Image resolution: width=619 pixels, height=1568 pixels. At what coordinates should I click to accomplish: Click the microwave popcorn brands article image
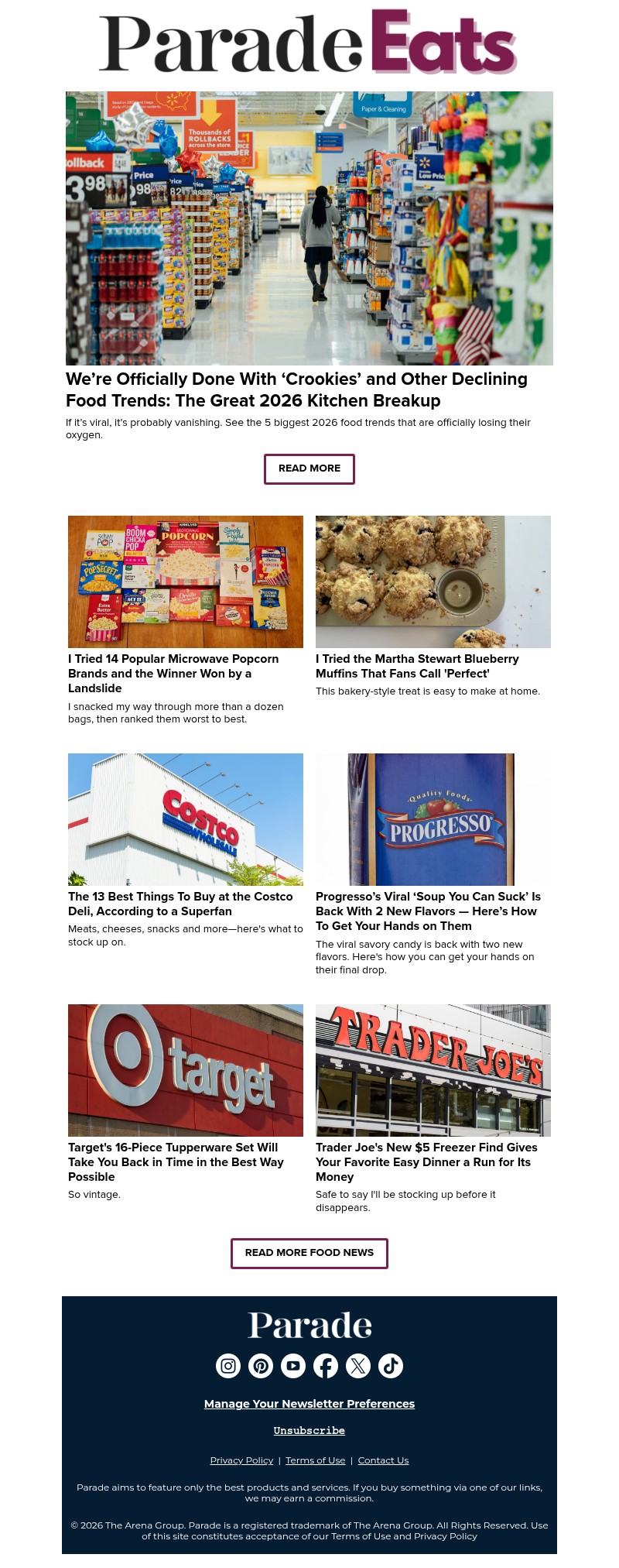pos(186,582)
